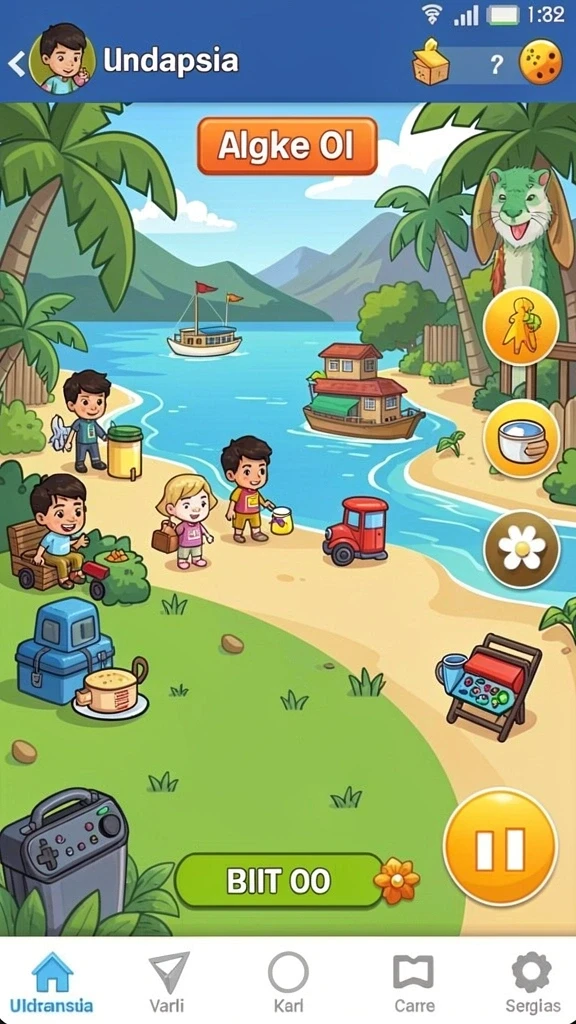Tap the green BIIT 00 button
The height and width of the screenshot is (1024, 576).
pos(280,881)
